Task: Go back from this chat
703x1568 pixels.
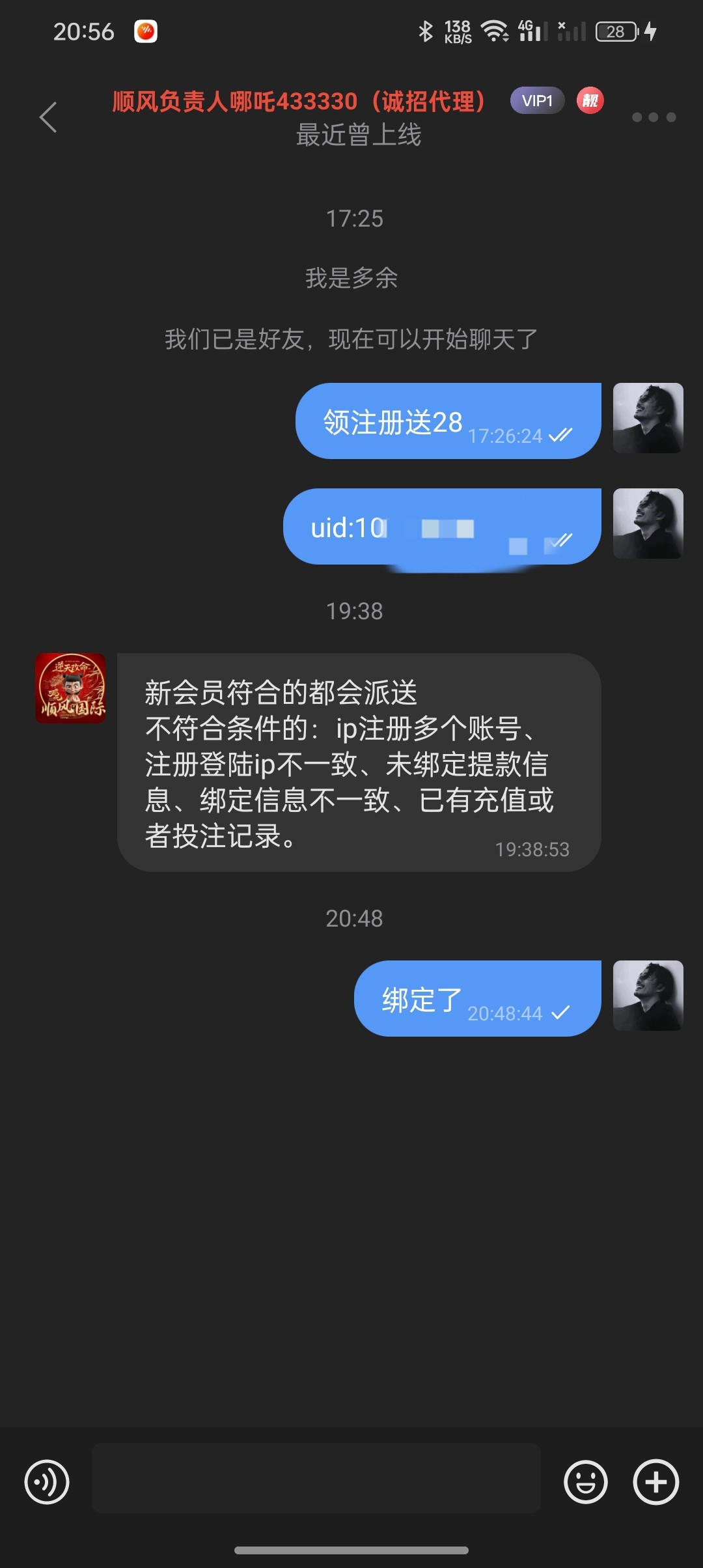Action: (48, 117)
